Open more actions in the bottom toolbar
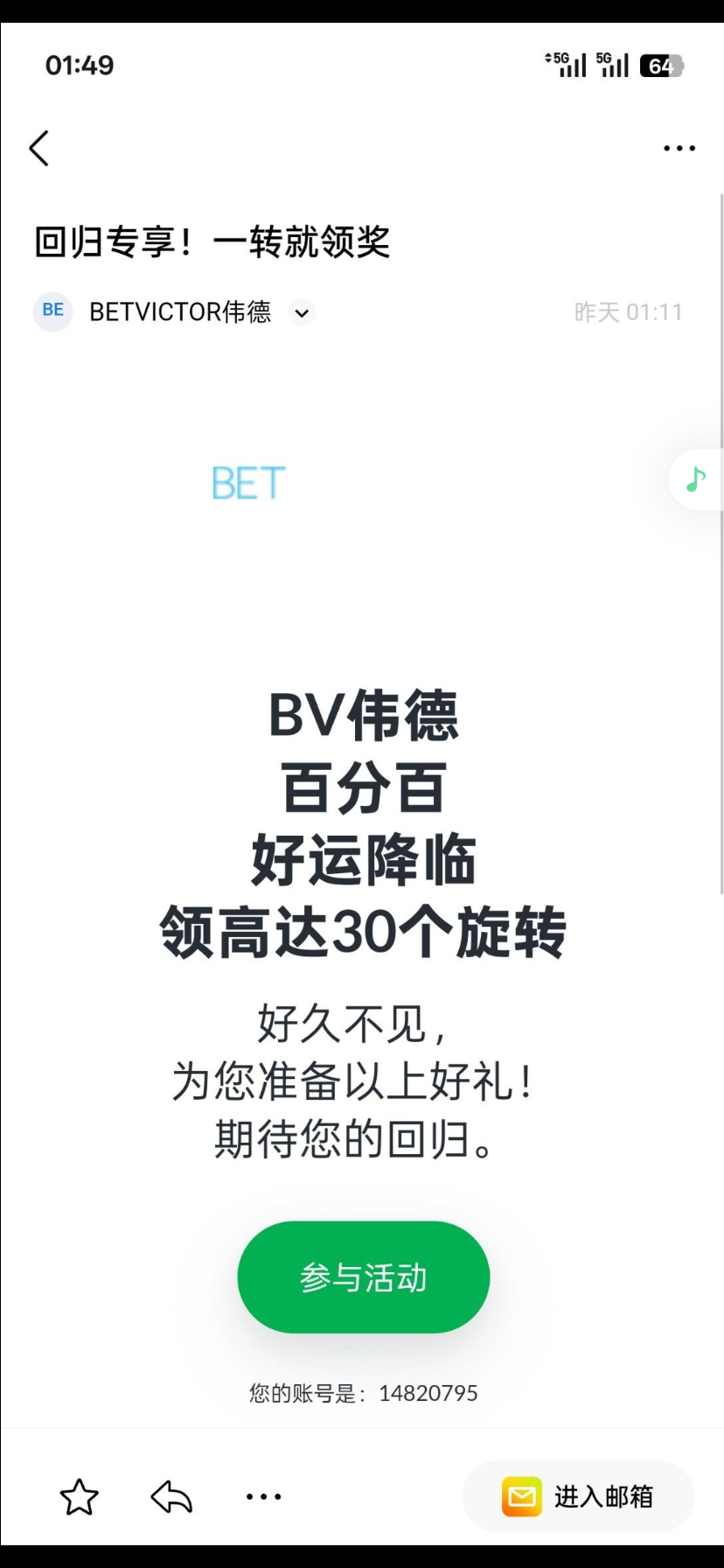Image resolution: width=724 pixels, height=1568 pixels. (x=263, y=1496)
